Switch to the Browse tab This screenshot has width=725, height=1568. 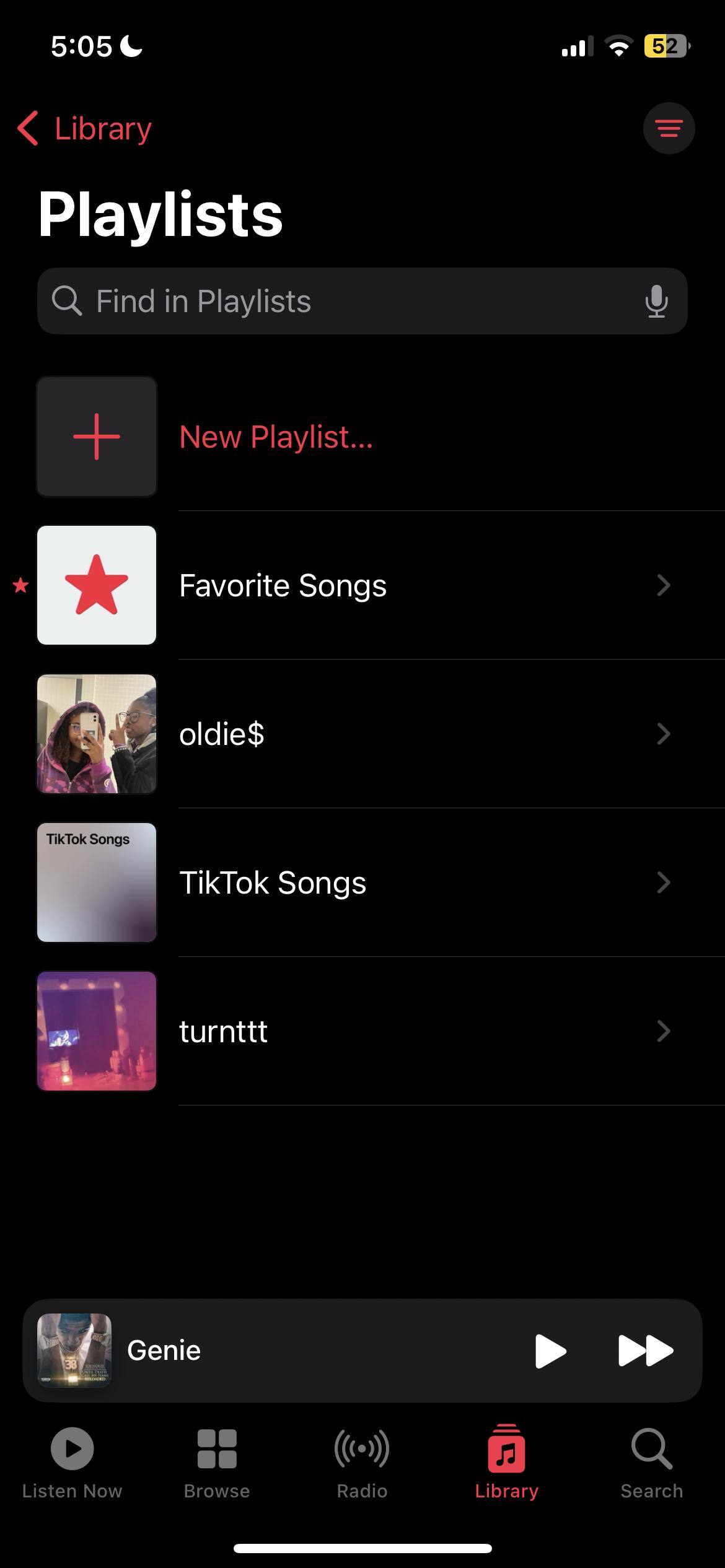coord(217,1461)
